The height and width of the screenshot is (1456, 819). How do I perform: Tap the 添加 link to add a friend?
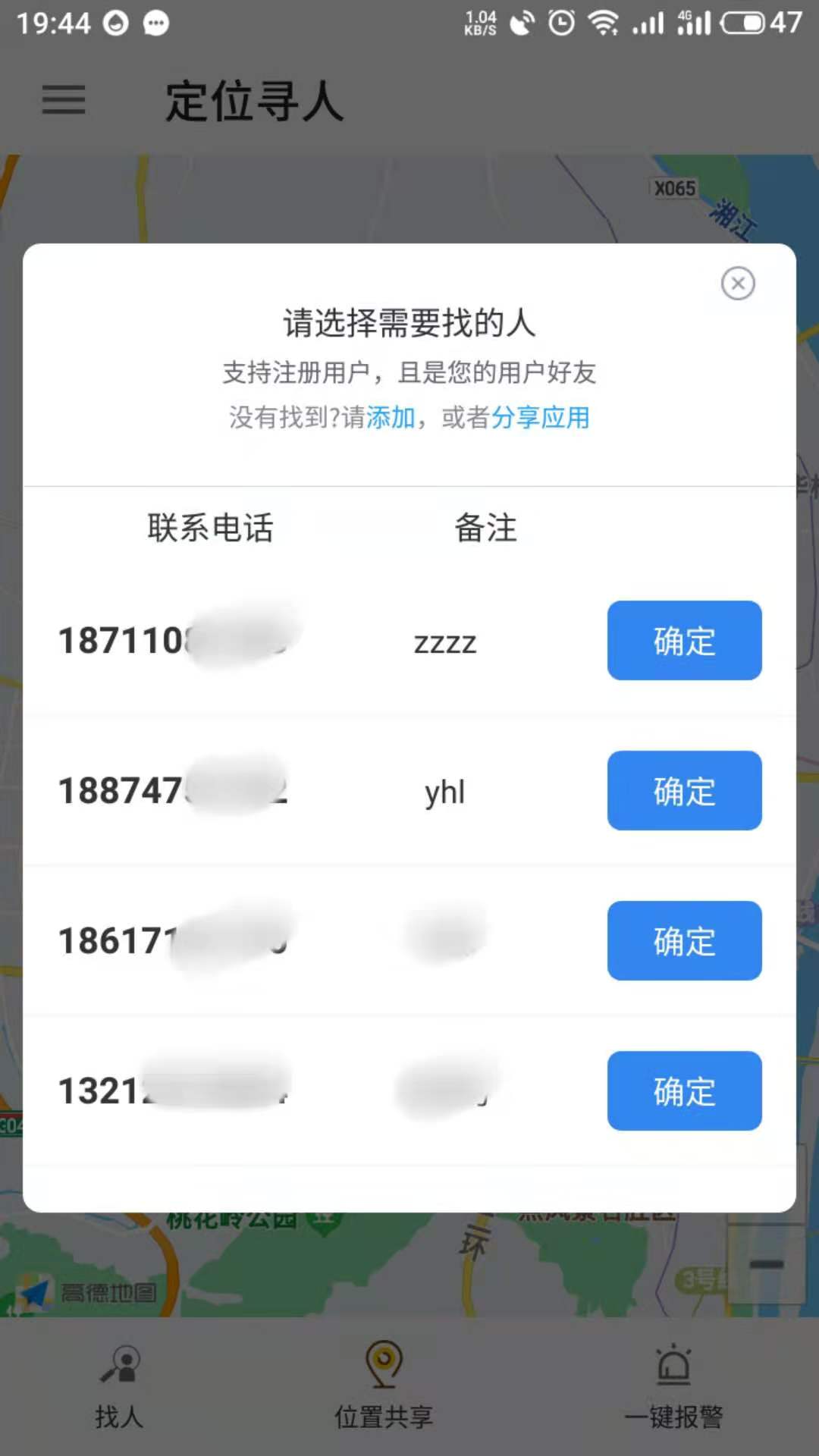tap(391, 418)
